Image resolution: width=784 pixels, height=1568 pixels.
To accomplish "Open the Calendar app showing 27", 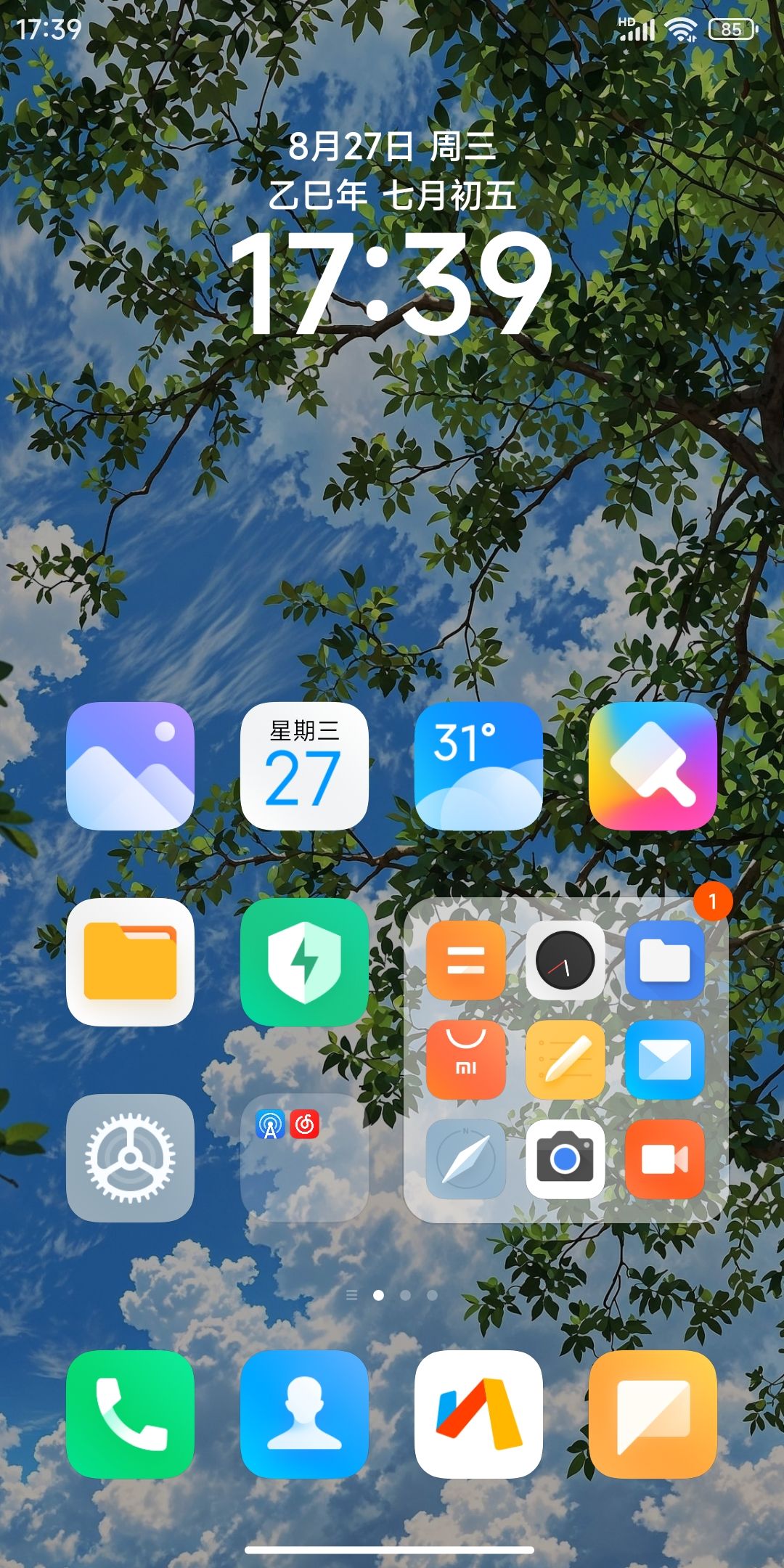I will point(304,765).
